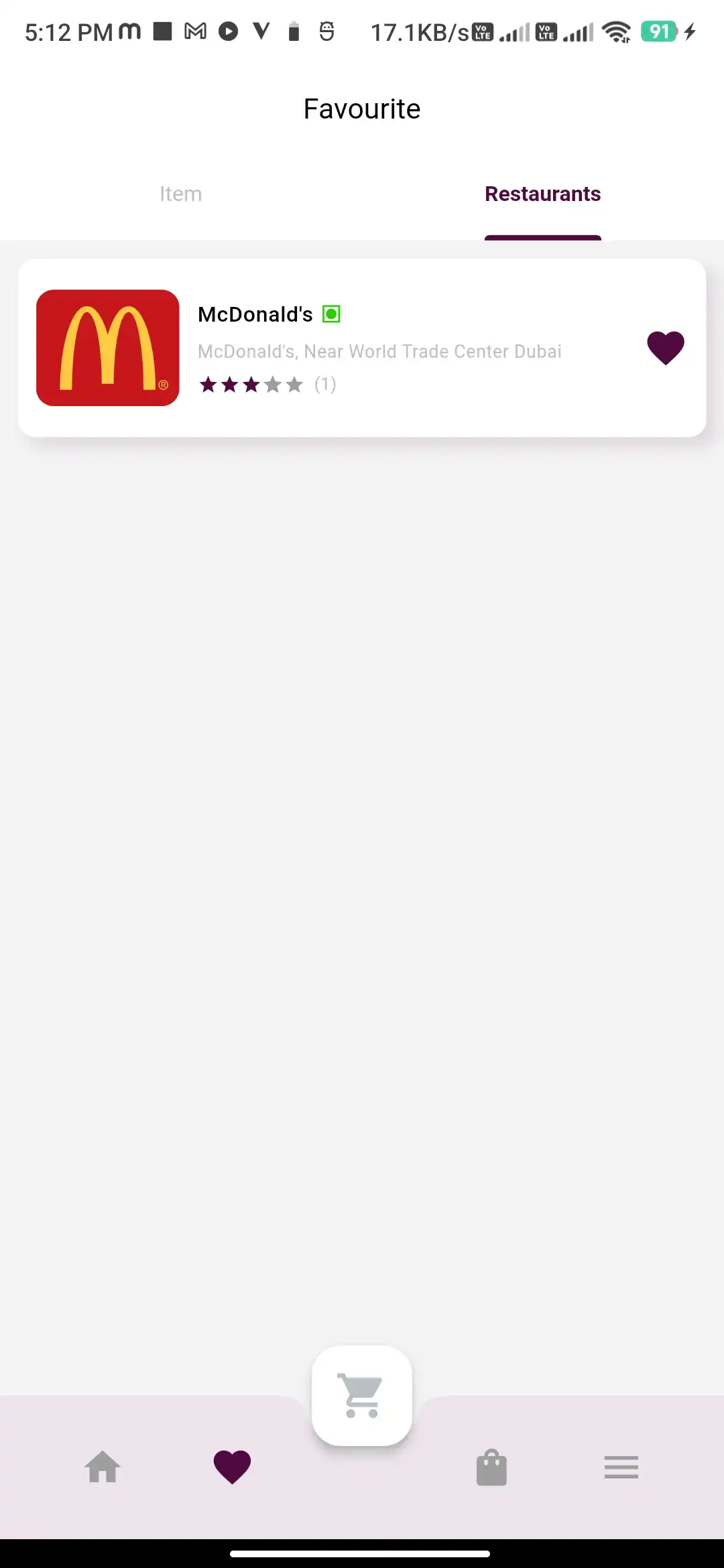Tap the McDonald's address text
This screenshot has width=724, height=1568.
(x=380, y=351)
